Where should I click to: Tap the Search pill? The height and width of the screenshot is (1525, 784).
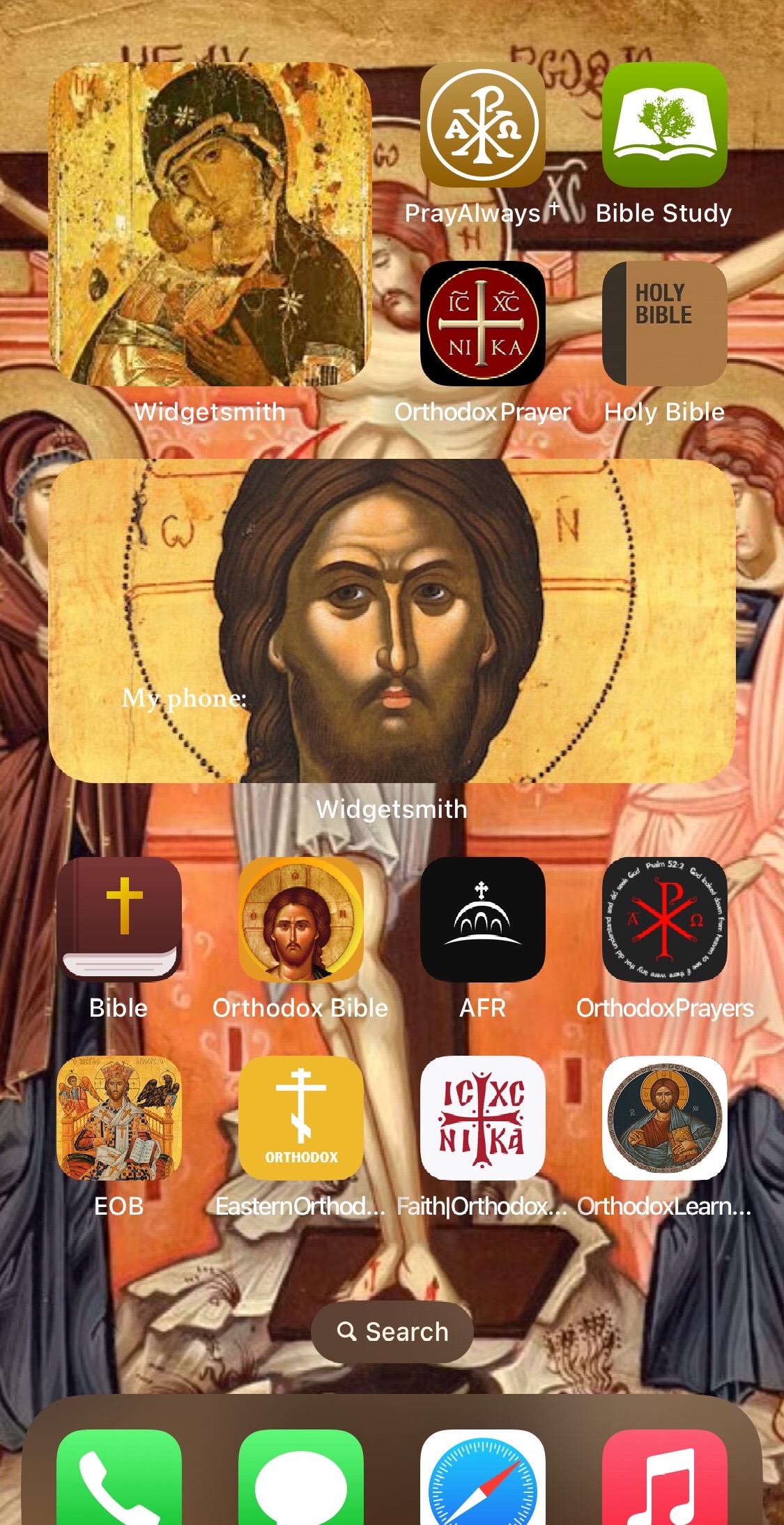(x=392, y=1332)
